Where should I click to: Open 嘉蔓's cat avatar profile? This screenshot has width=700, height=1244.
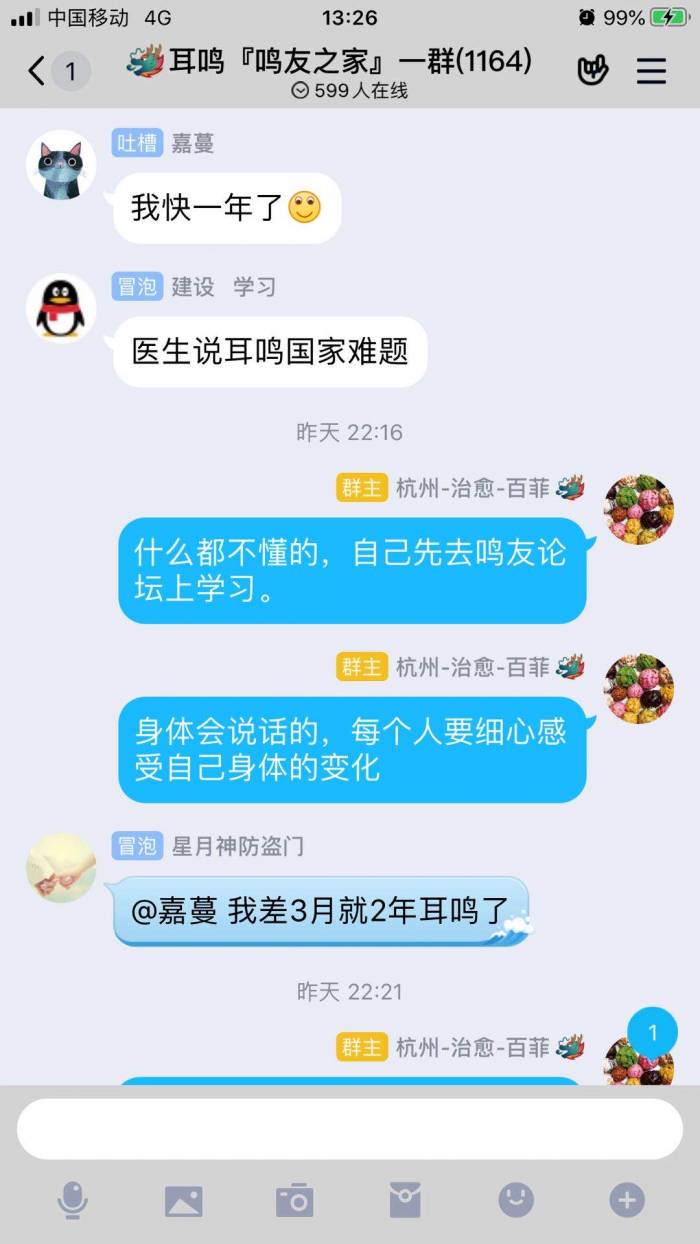[61, 165]
